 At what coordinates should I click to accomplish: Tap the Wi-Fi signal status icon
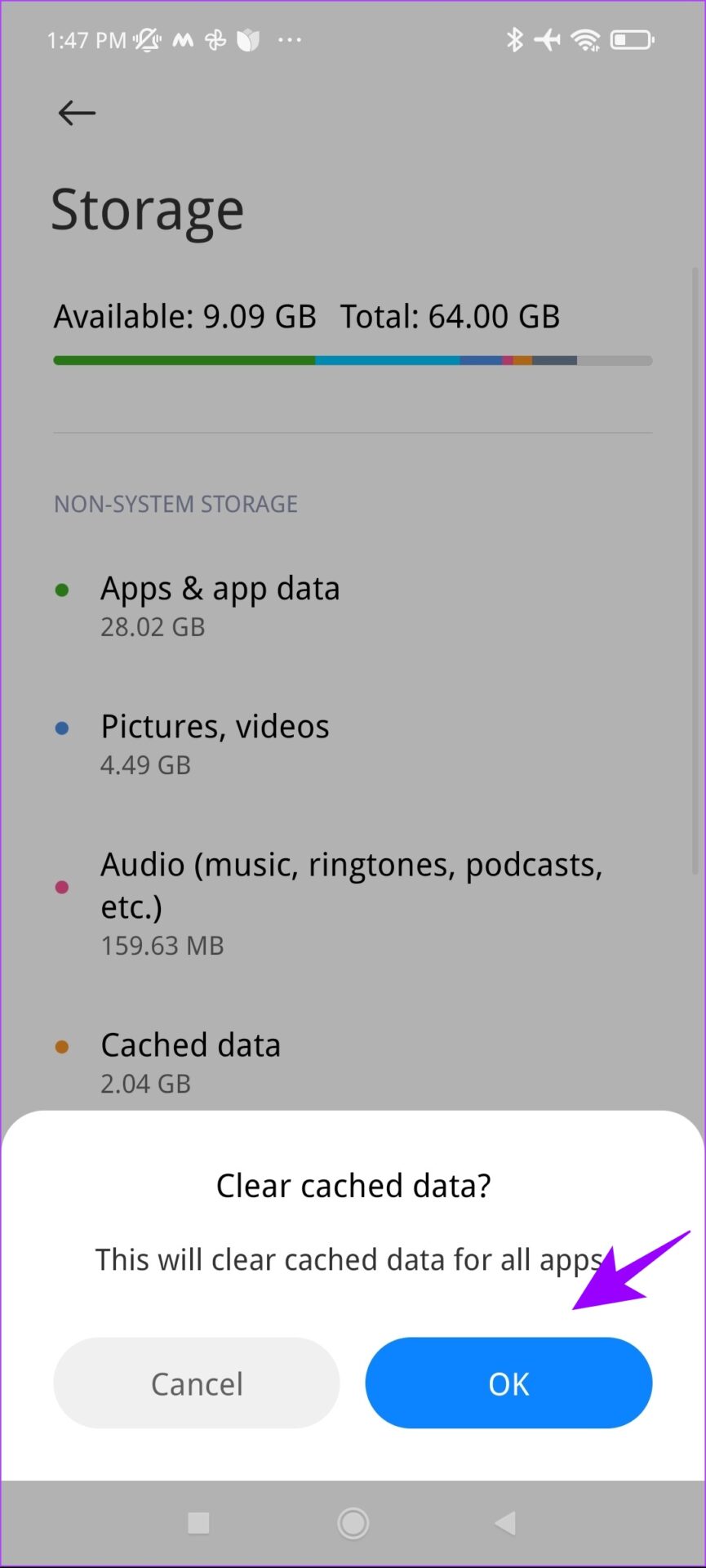[x=585, y=39]
